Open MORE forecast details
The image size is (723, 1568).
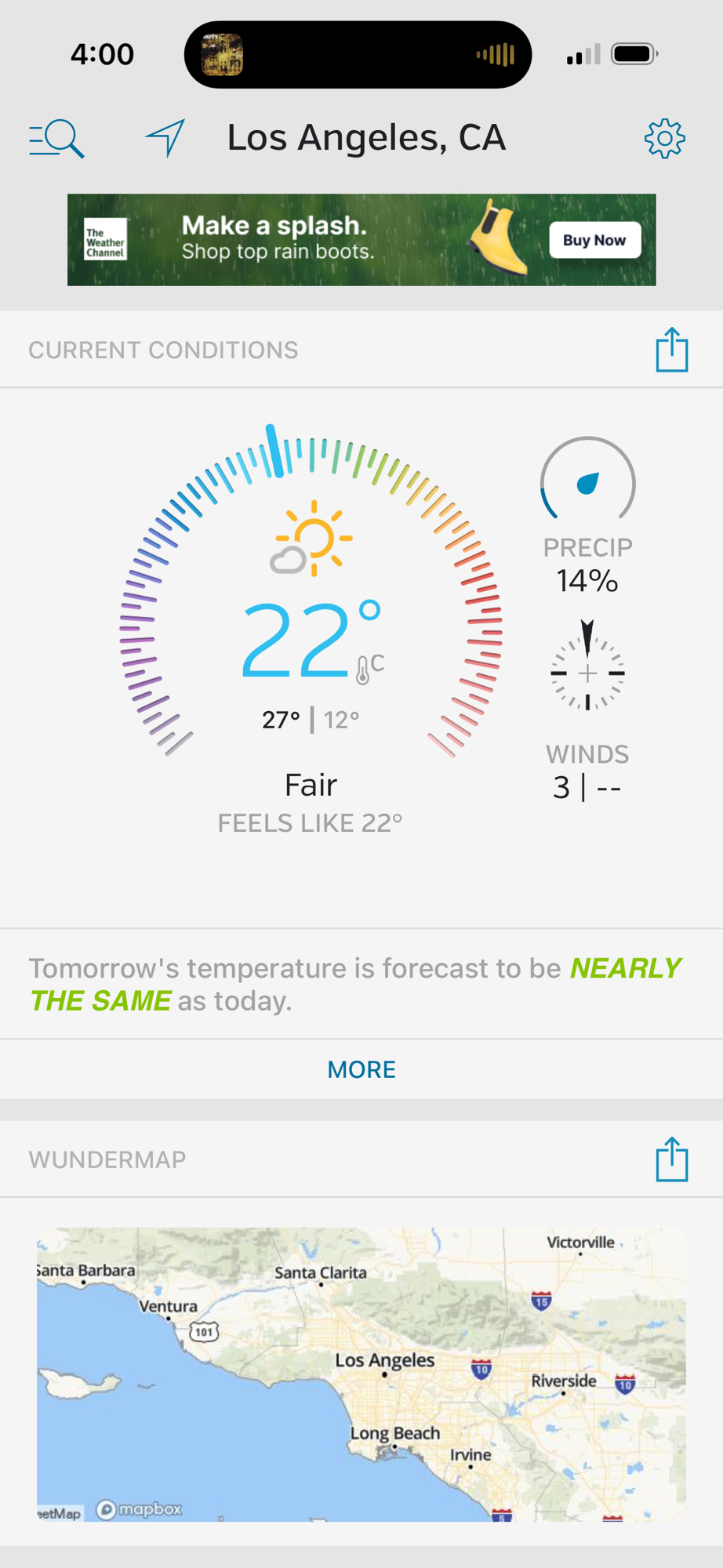click(x=361, y=1069)
